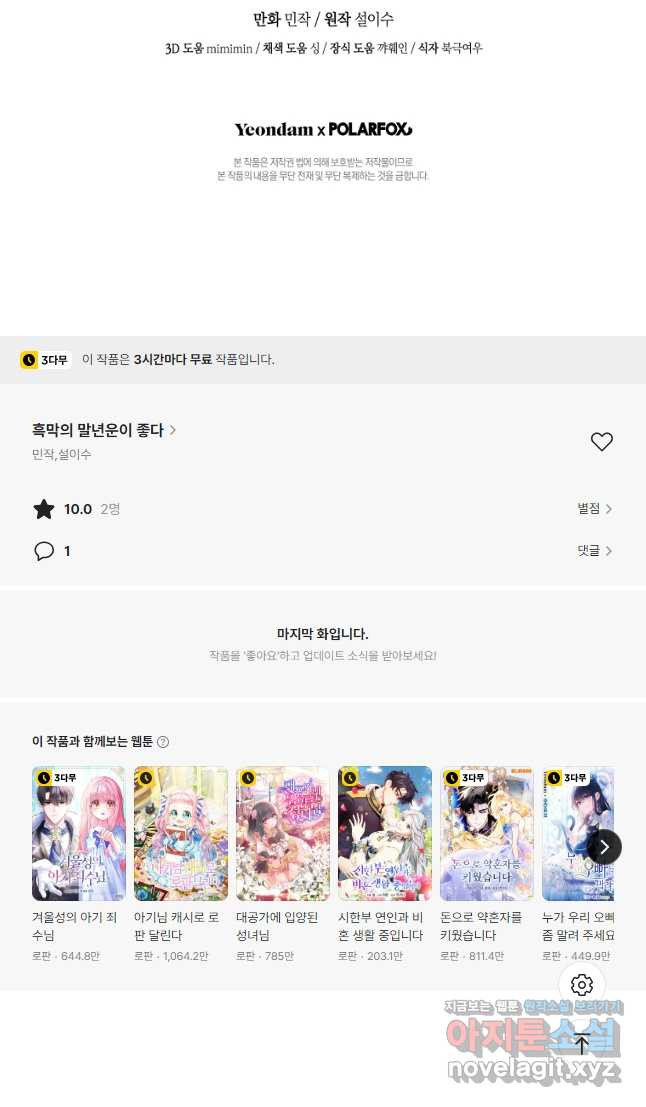
Task: Open viewer settings gear
Action: 582,985
